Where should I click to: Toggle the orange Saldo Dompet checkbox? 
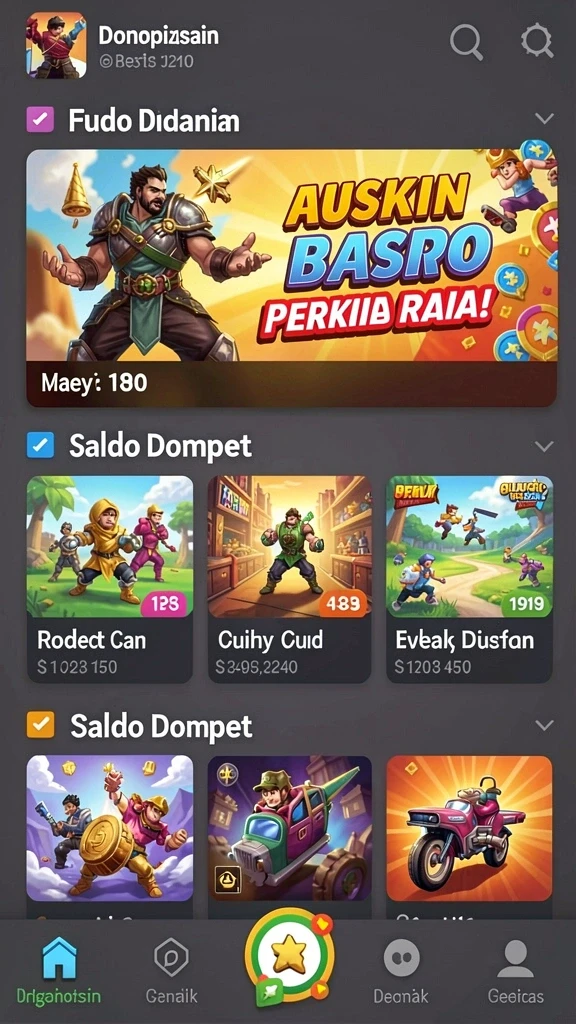(40, 725)
